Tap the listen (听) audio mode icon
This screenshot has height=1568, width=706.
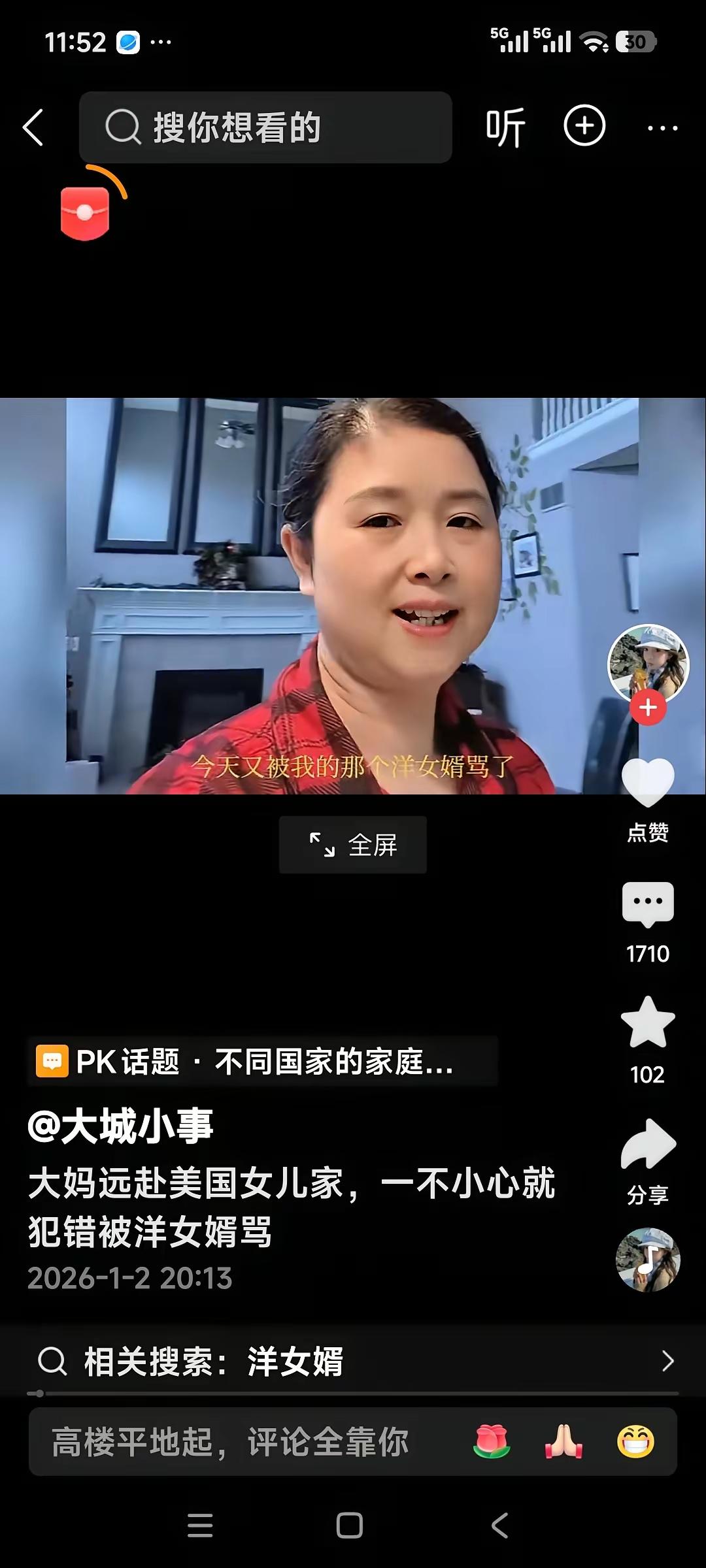(505, 127)
